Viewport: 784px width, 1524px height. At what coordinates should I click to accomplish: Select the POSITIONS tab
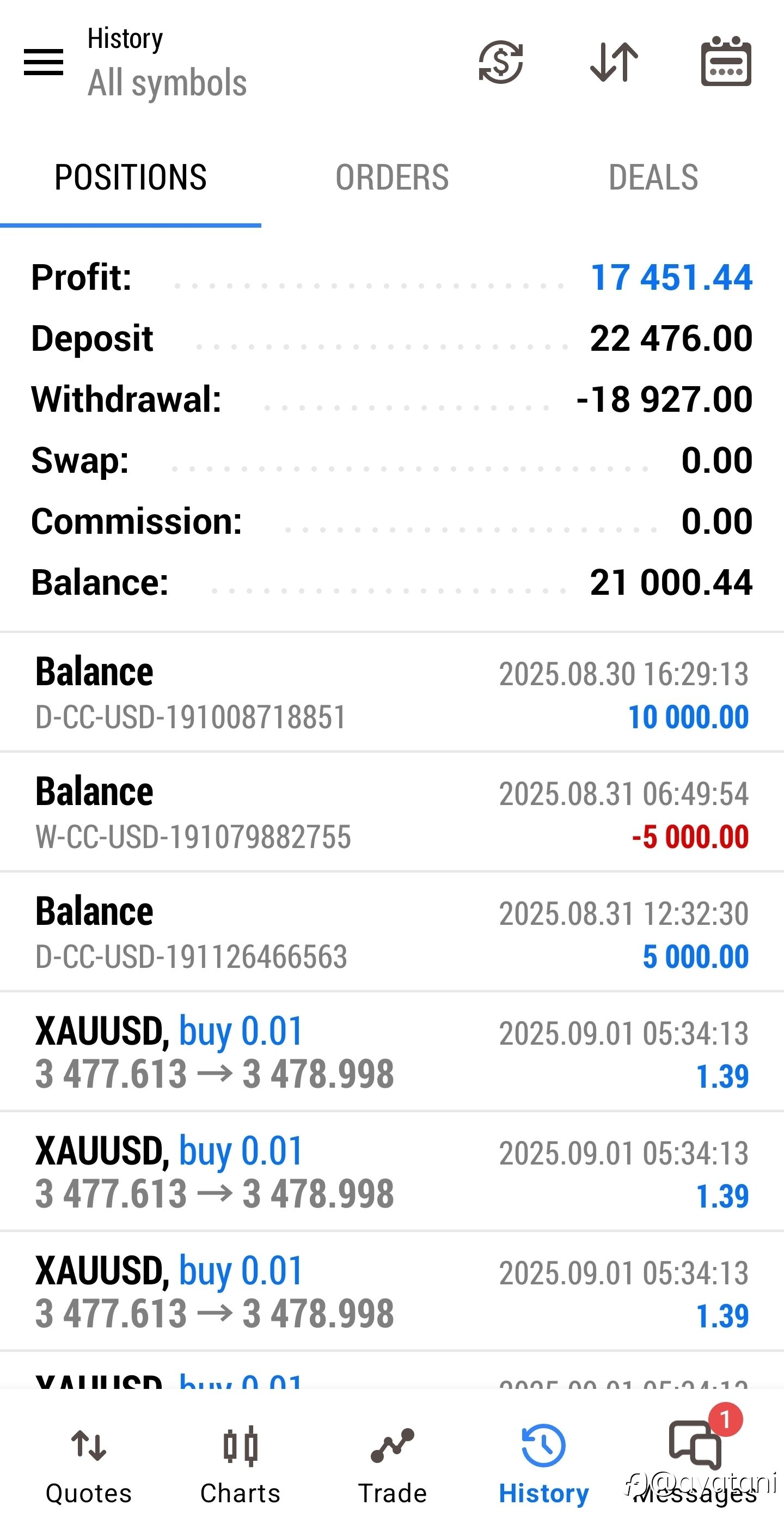point(131,178)
